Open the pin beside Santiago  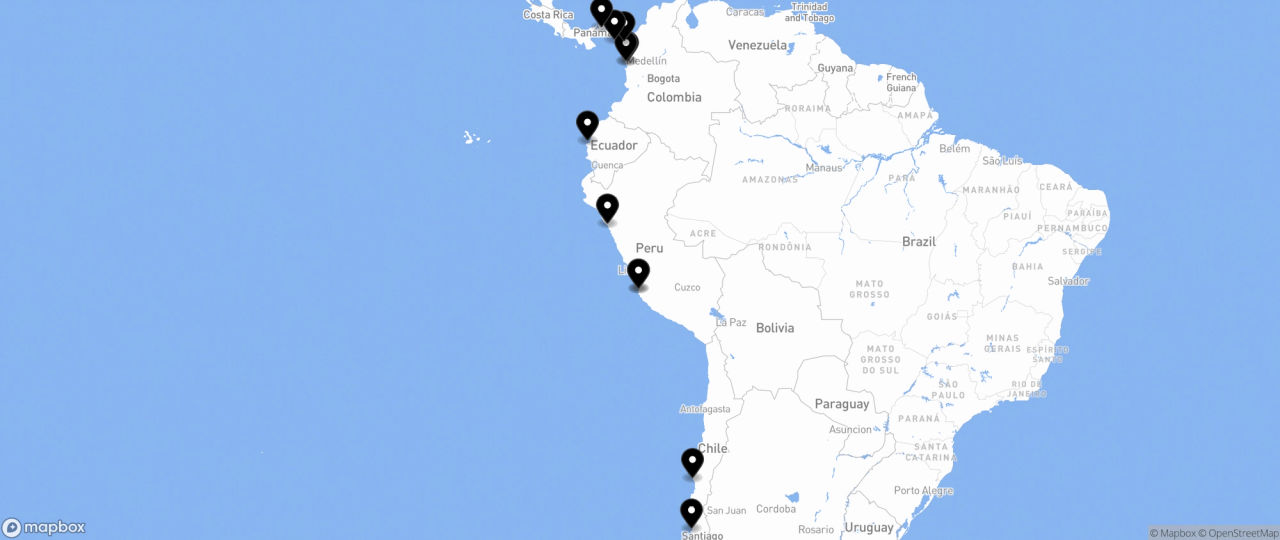tap(691, 513)
